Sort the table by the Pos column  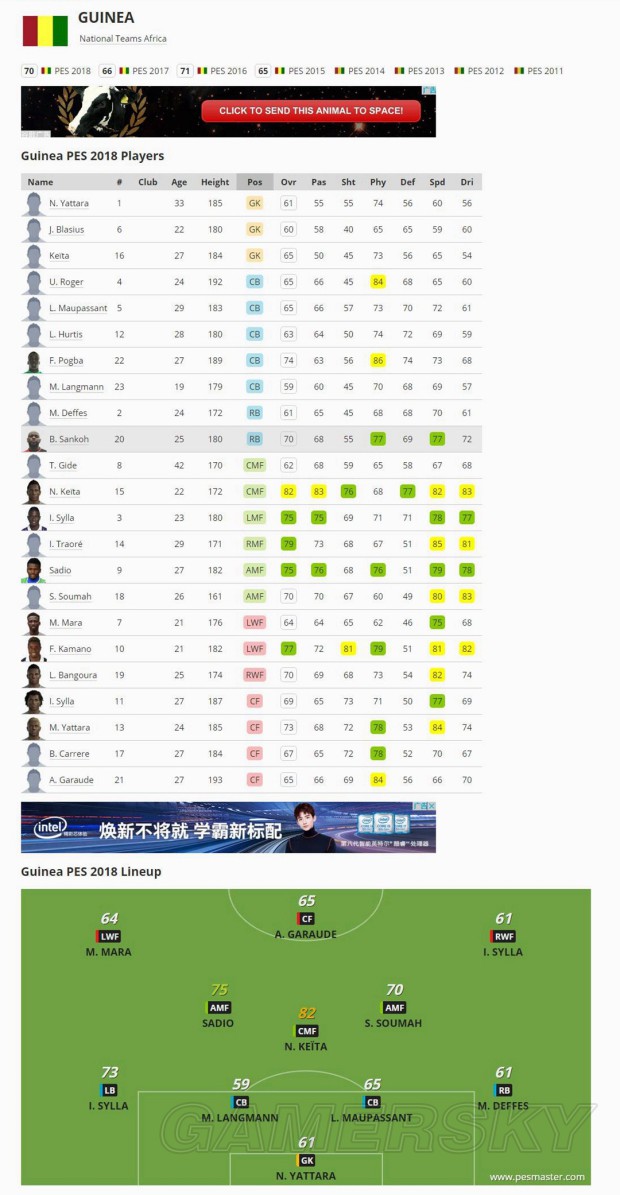pyautogui.click(x=254, y=182)
